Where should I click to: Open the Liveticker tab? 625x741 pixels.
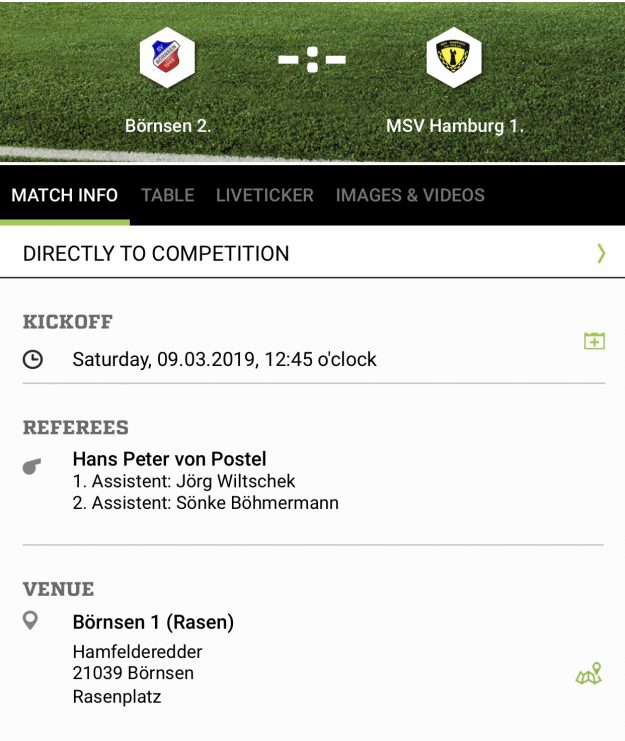point(265,195)
